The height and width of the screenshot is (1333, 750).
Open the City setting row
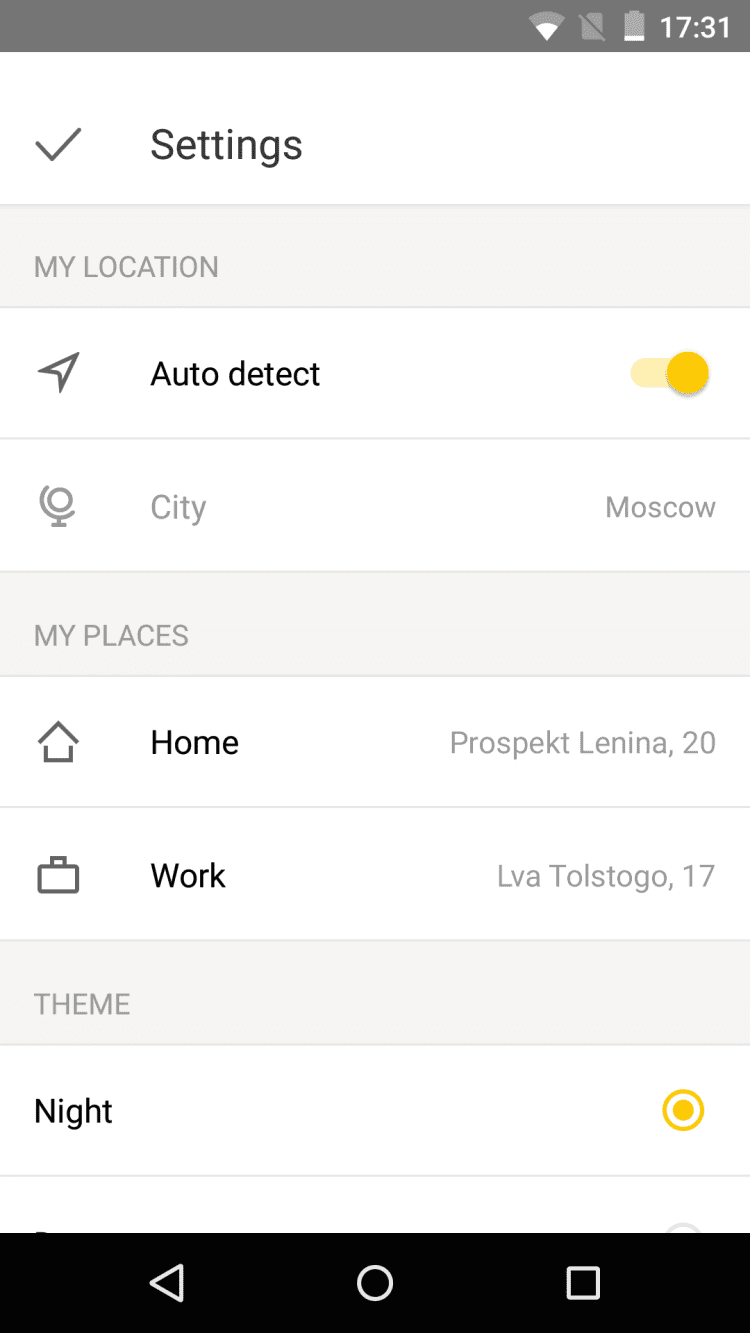pos(375,507)
